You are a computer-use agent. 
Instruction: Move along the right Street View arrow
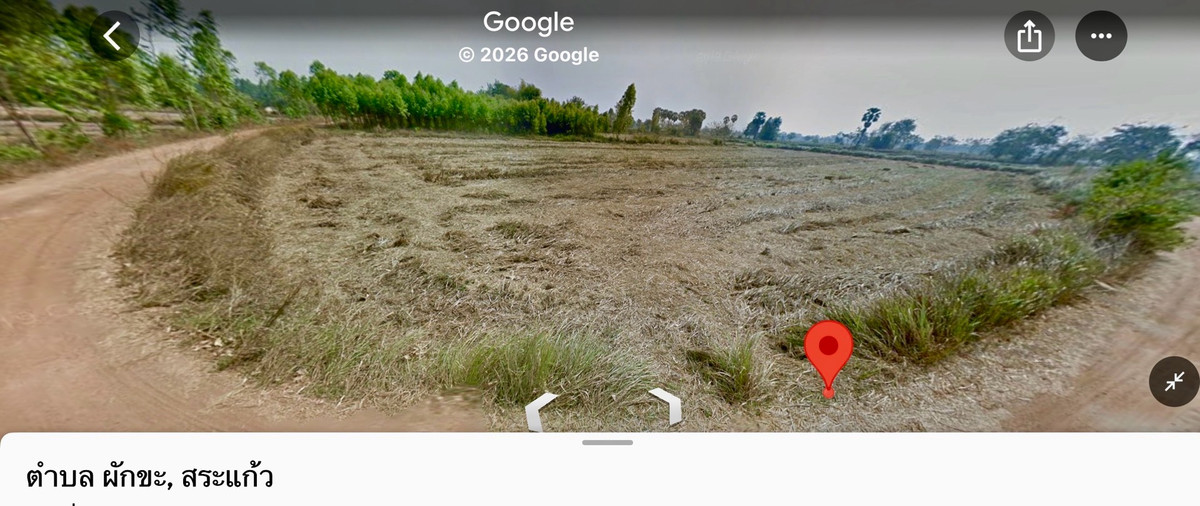pos(667,406)
